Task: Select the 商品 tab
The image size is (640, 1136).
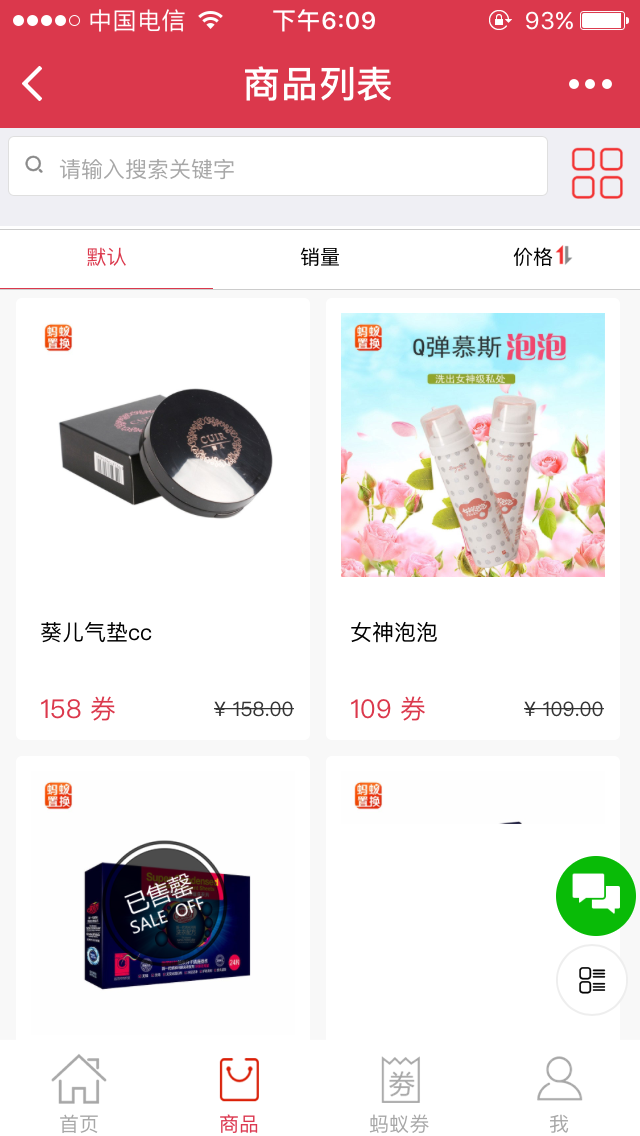Action: (239, 1094)
